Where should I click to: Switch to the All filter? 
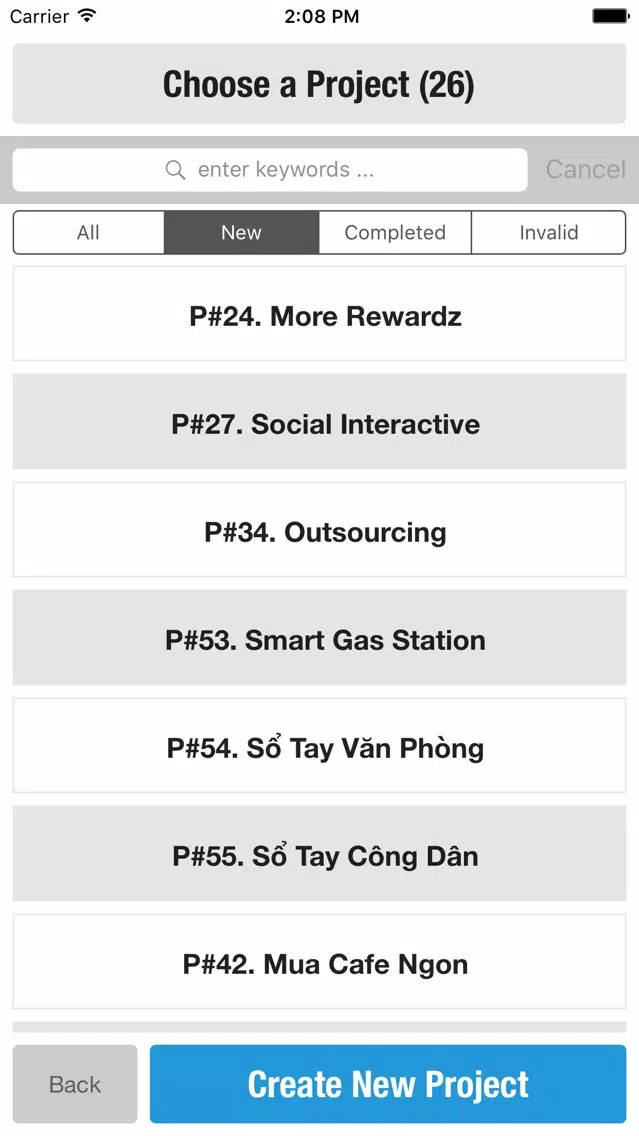pos(88,233)
